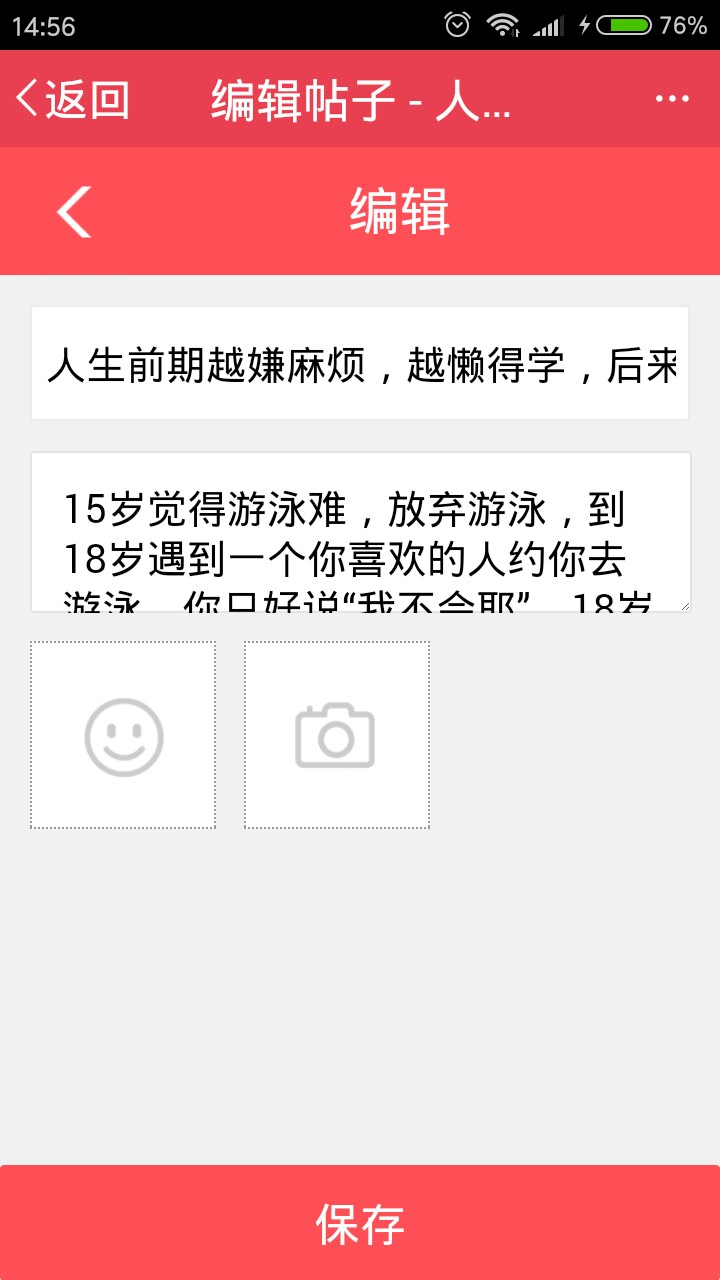The image size is (720, 1280).
Task: Open the emoji picker
Action: [x=123, y=735]
